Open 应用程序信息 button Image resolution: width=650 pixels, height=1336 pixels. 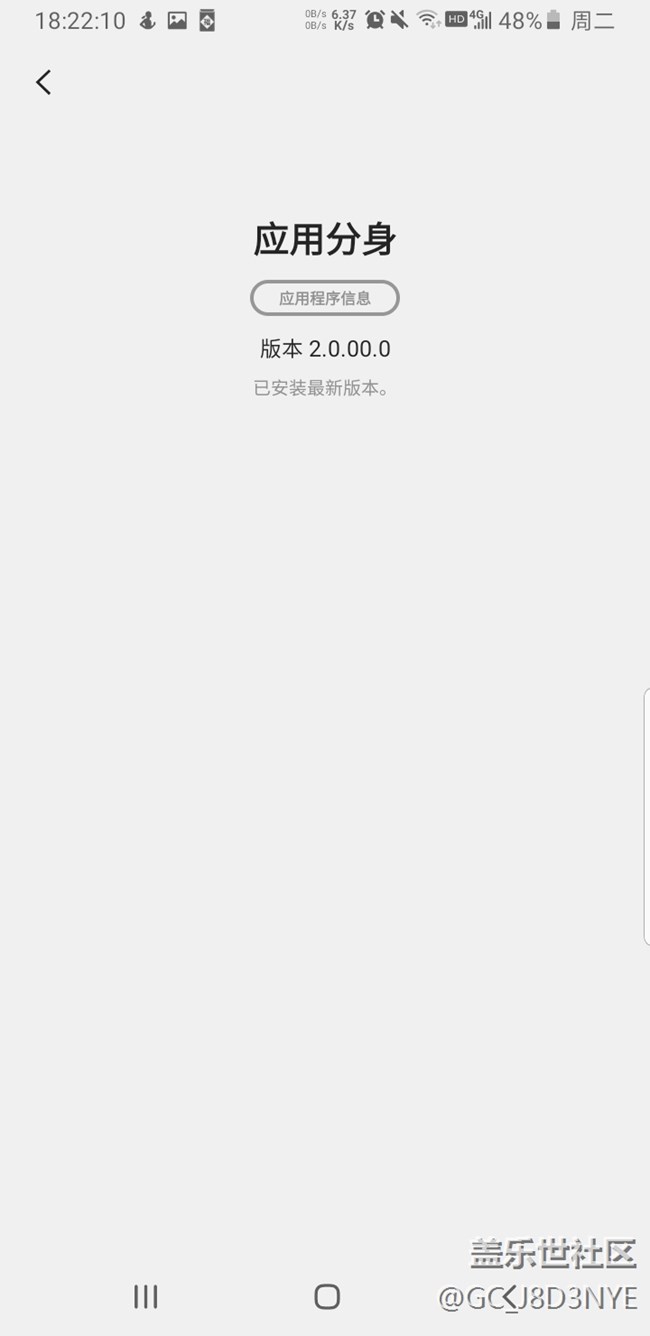325,298
